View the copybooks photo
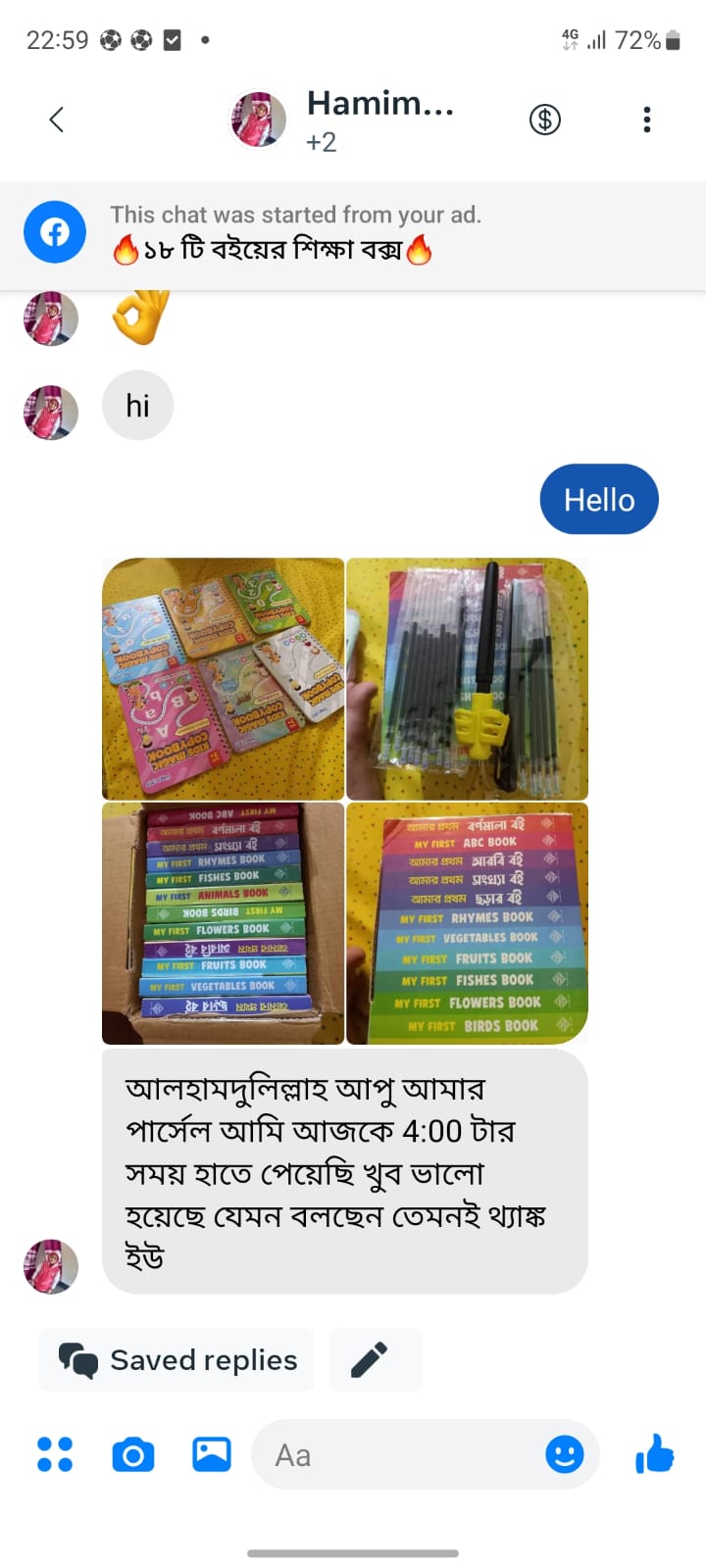706x1568 pixels. click(x=224, y=679)
